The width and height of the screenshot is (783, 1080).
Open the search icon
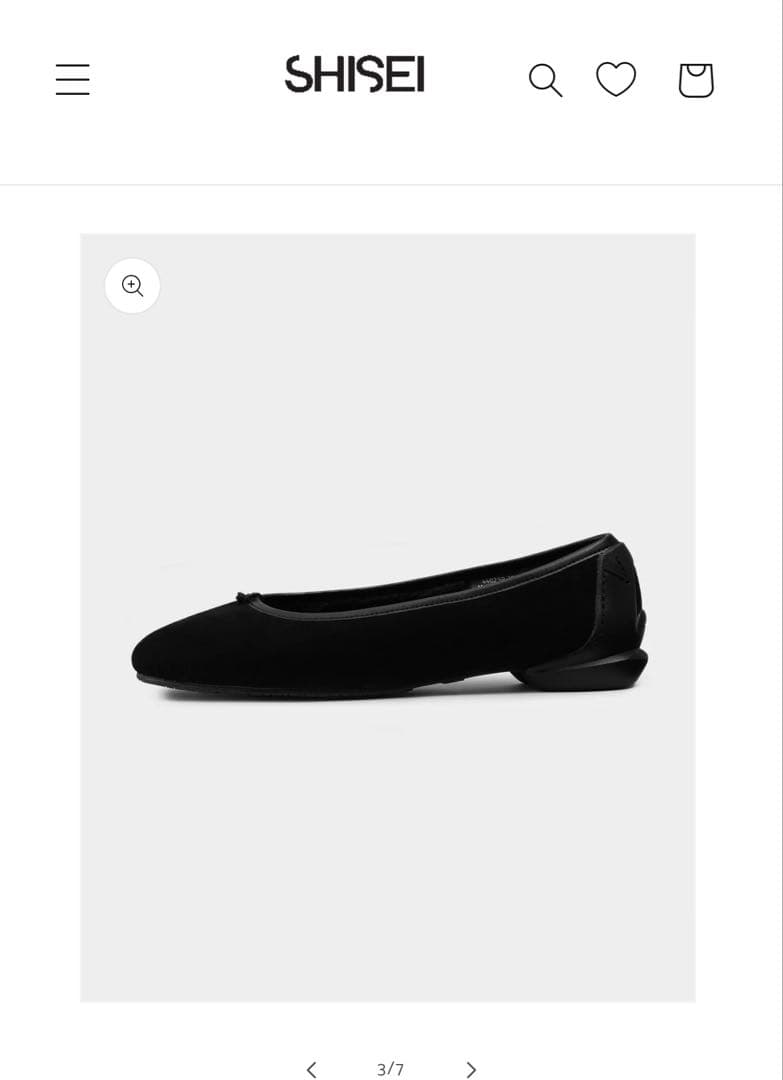pyautogui.click(x=545, y=80)
